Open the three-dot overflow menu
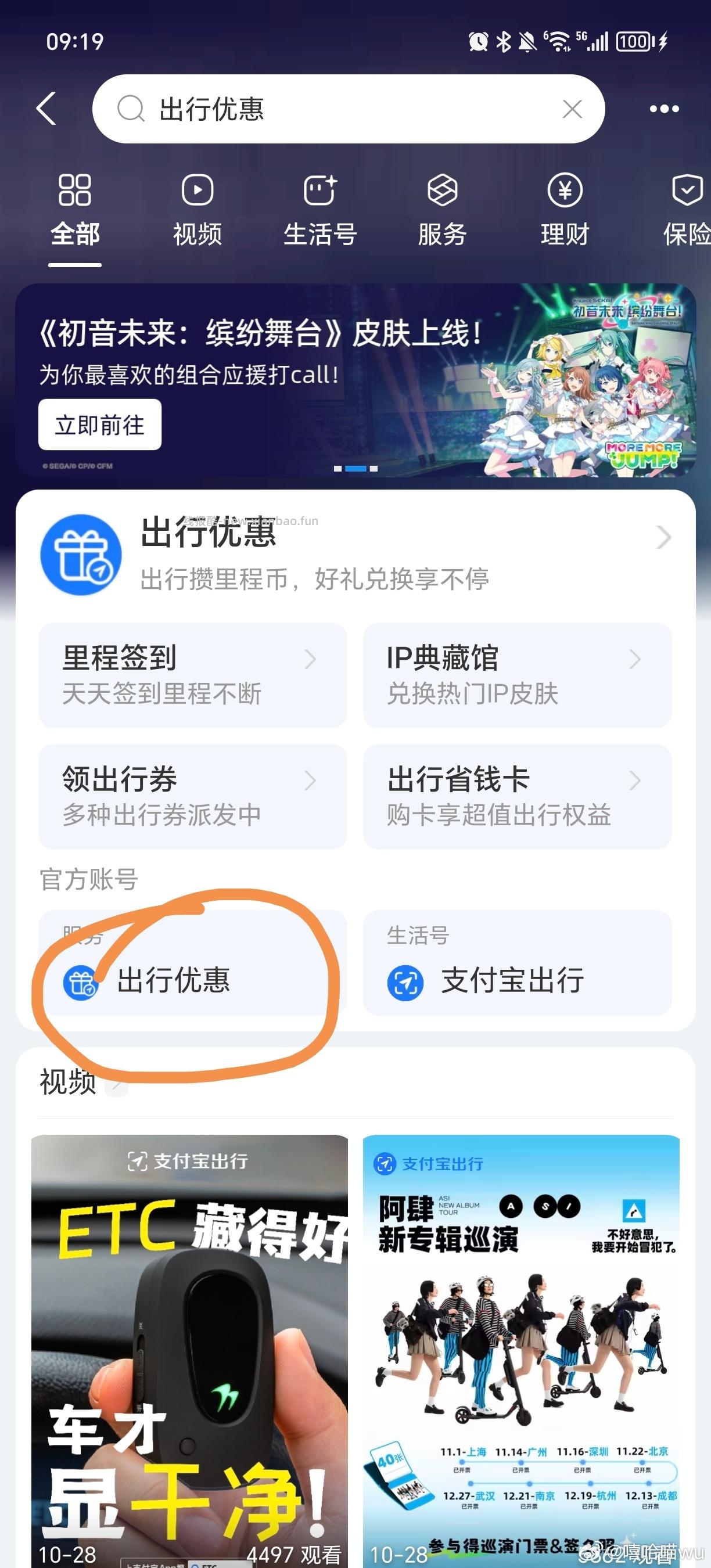This screenshot has width=711, height=1568. click(x=663, y=109)
